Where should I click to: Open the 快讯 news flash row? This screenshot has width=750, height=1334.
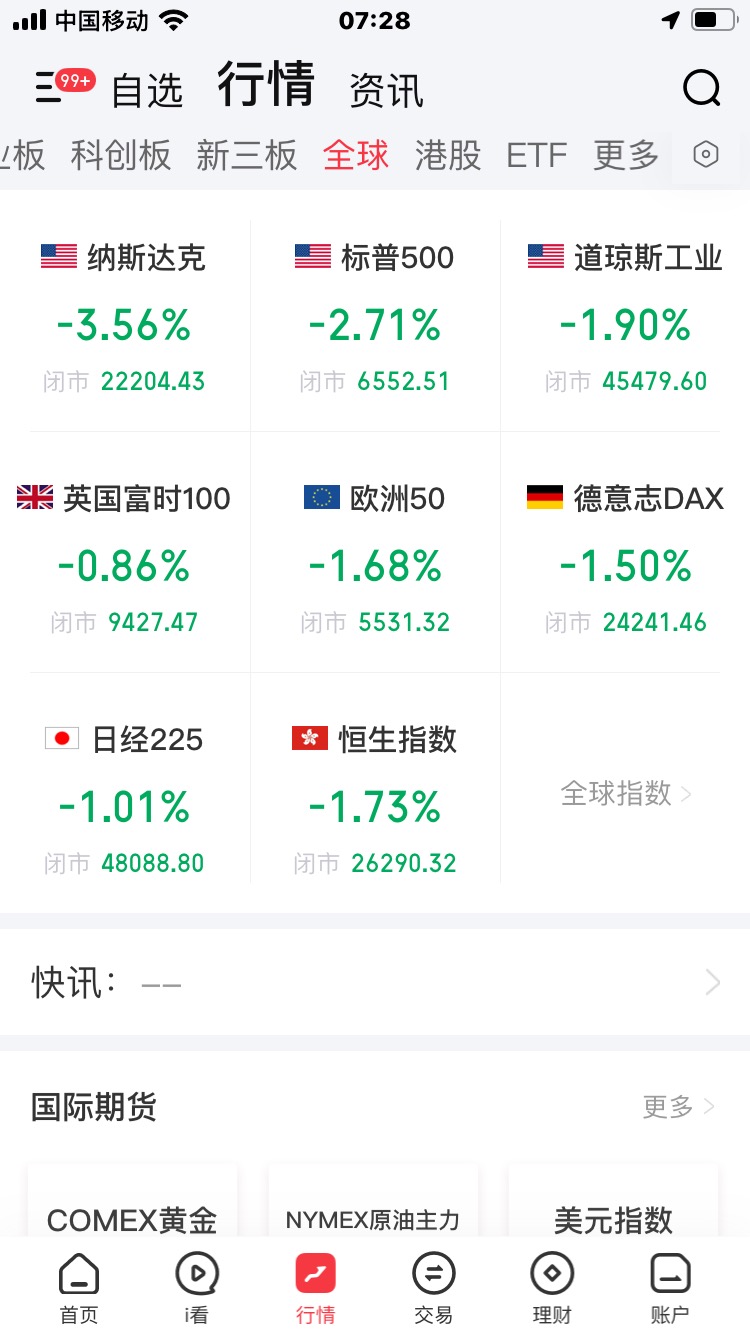375,982
